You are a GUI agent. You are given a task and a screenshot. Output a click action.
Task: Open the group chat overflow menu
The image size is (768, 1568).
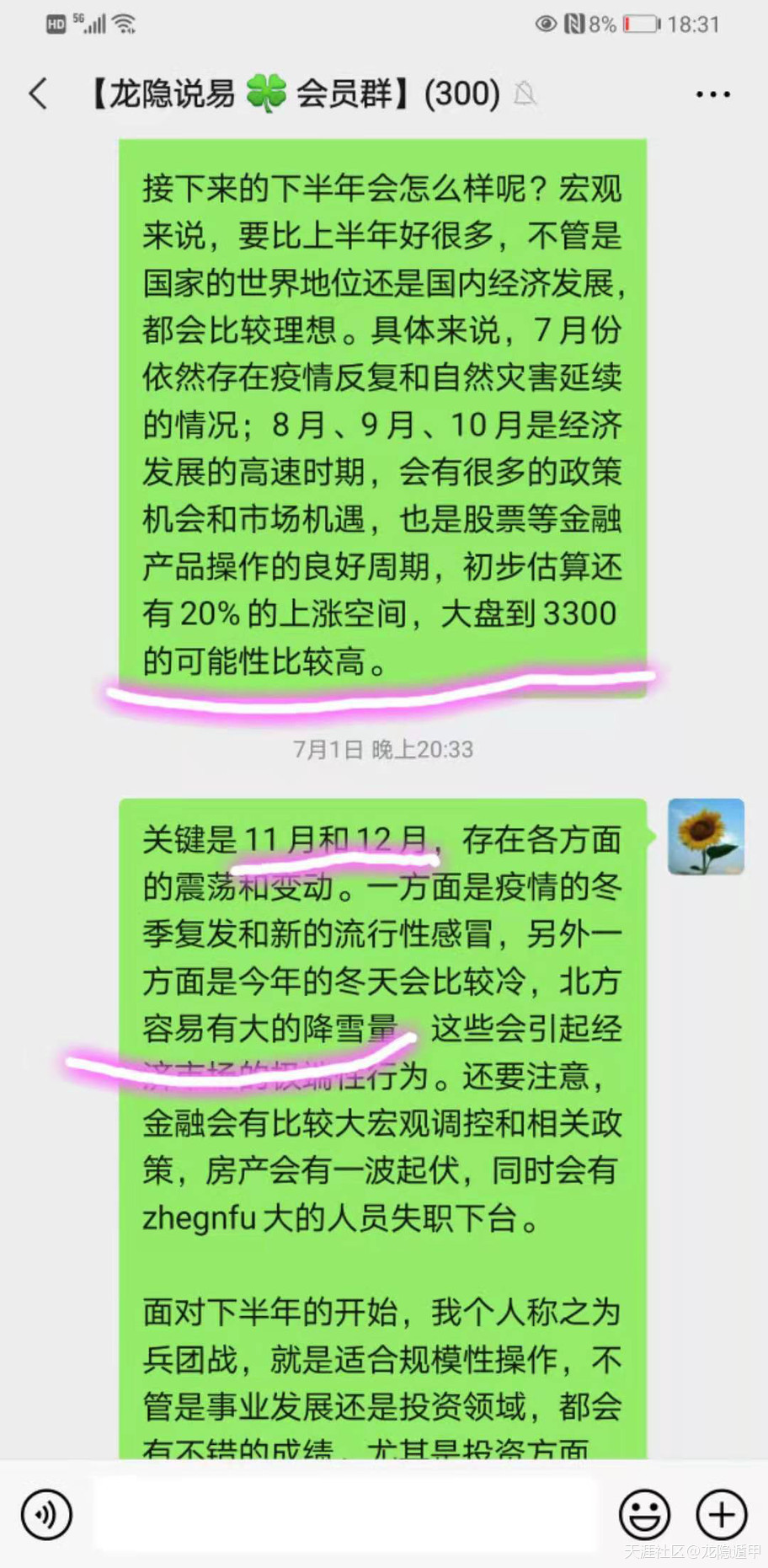(x=712, y=94)
